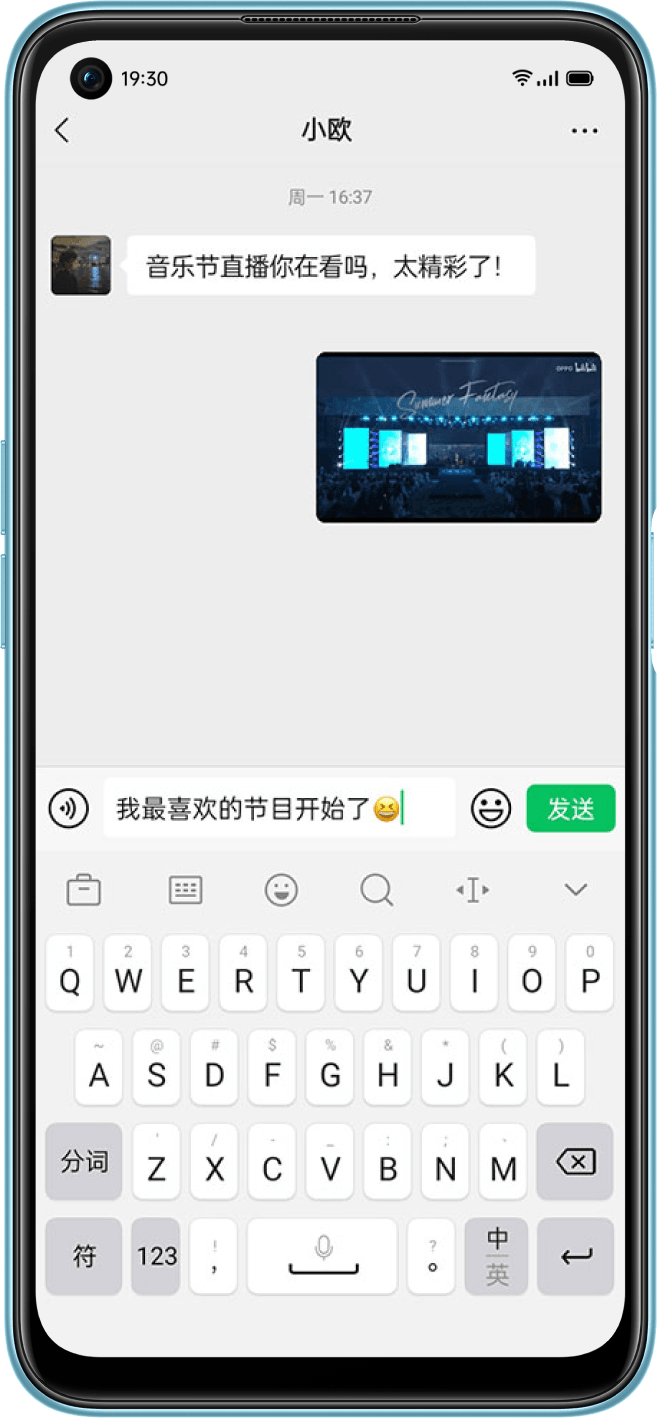
Task: Tap the 分词 key
Action: (84, 1161)
